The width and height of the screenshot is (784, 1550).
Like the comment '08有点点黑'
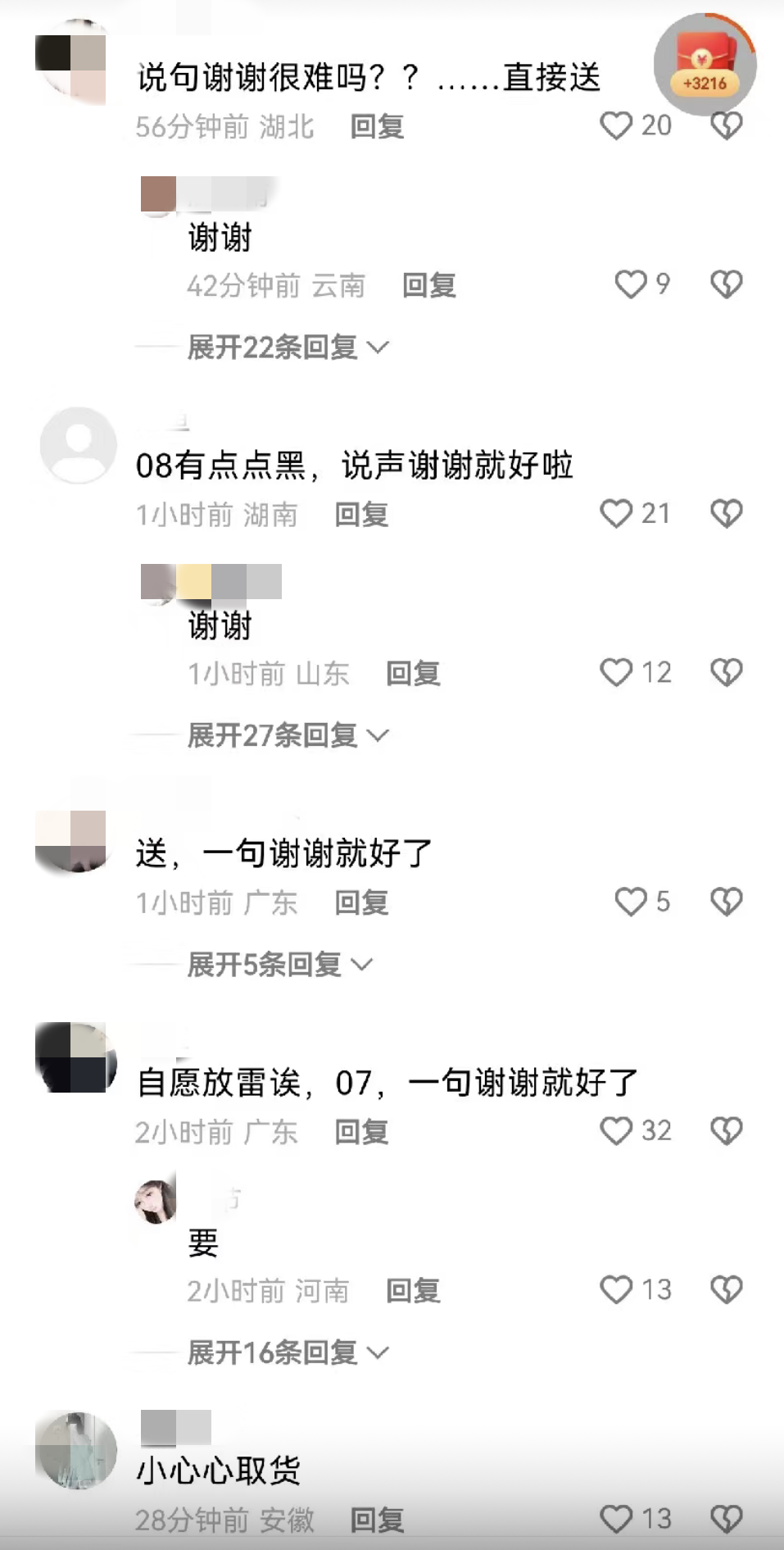click(x=616, y=514)
